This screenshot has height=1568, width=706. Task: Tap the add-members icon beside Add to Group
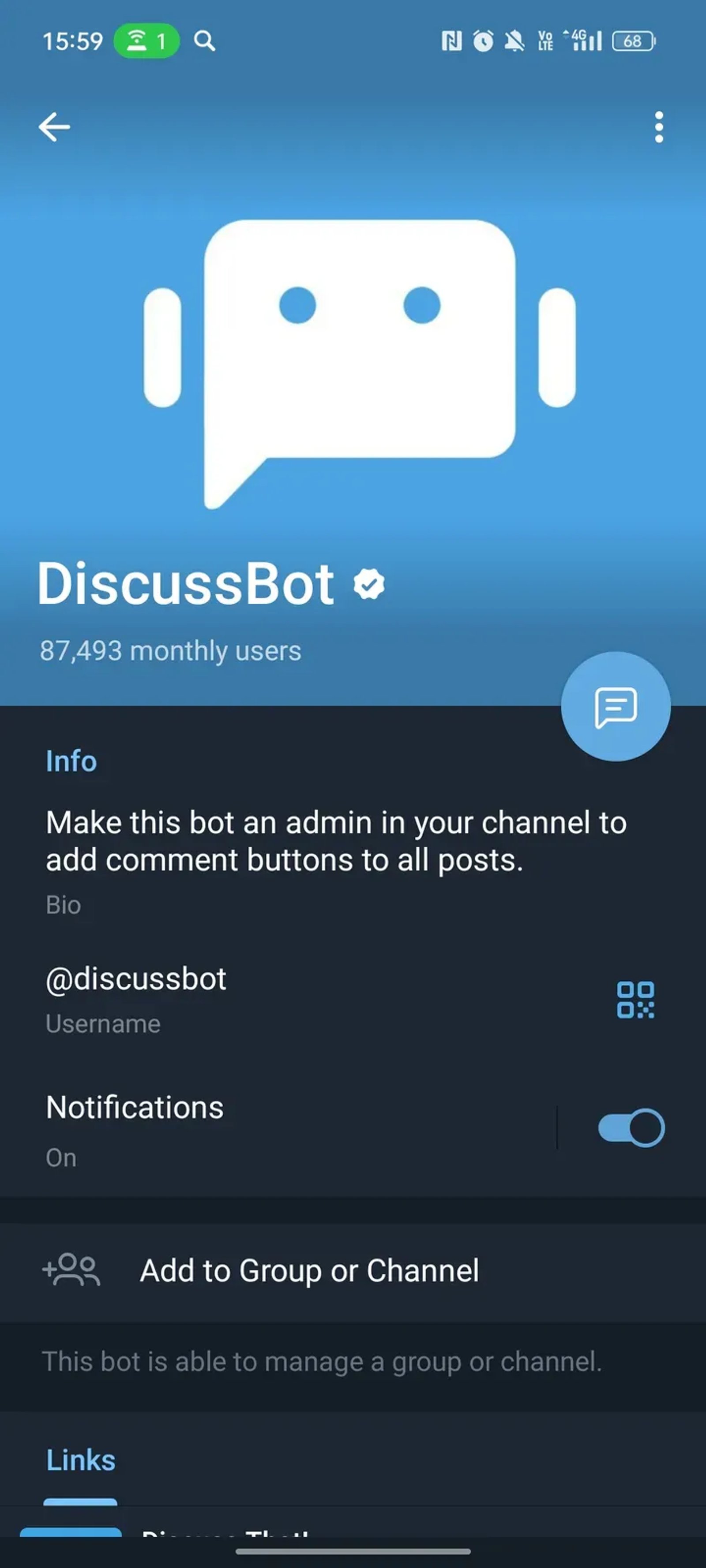[73, 1271]
